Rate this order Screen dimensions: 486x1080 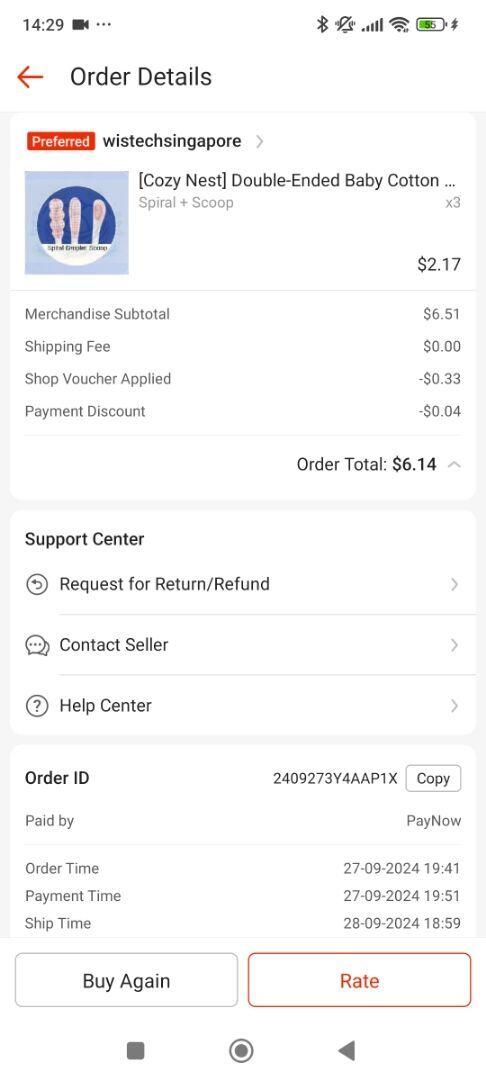coord(359,980)
